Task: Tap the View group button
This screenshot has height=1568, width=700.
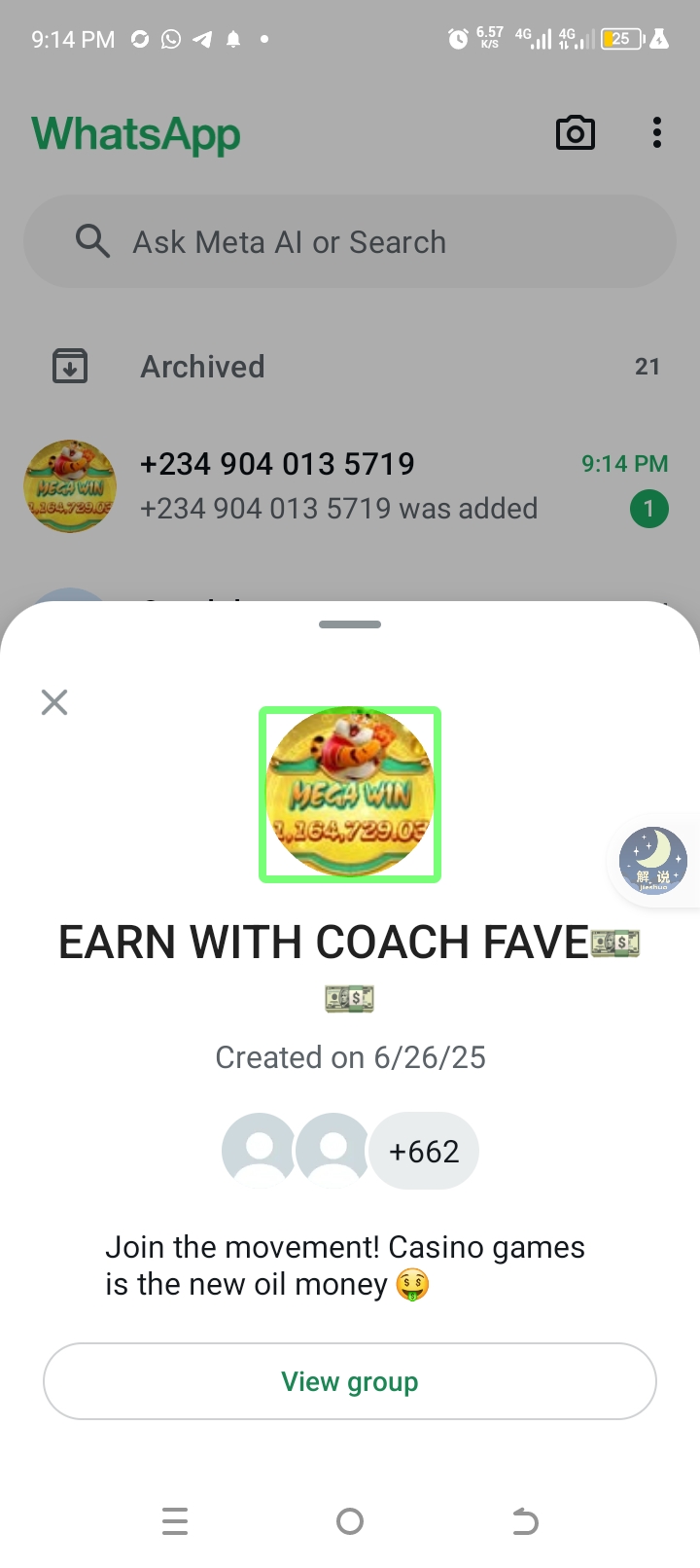Action: [350, 1381]
